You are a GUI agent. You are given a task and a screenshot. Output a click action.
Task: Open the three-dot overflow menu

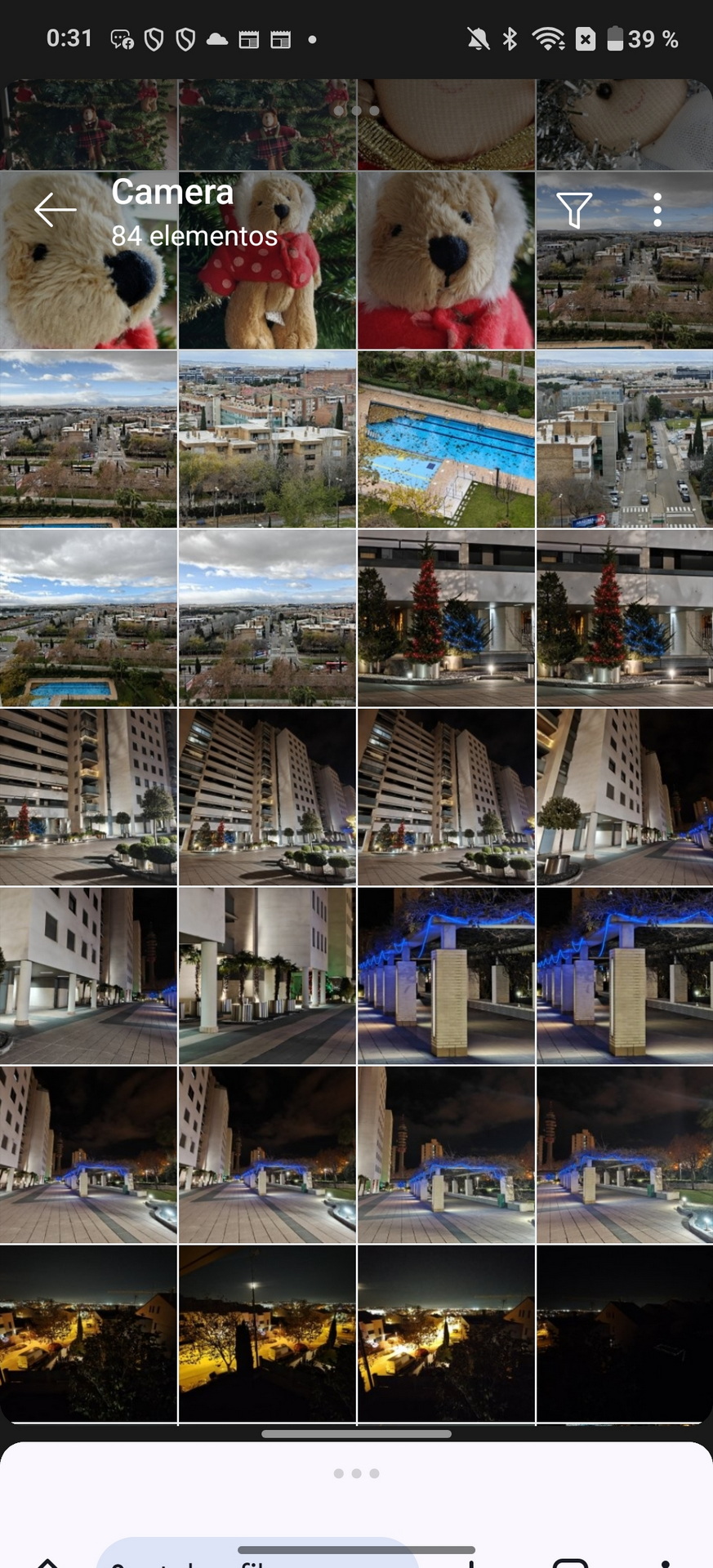(657, 210)
